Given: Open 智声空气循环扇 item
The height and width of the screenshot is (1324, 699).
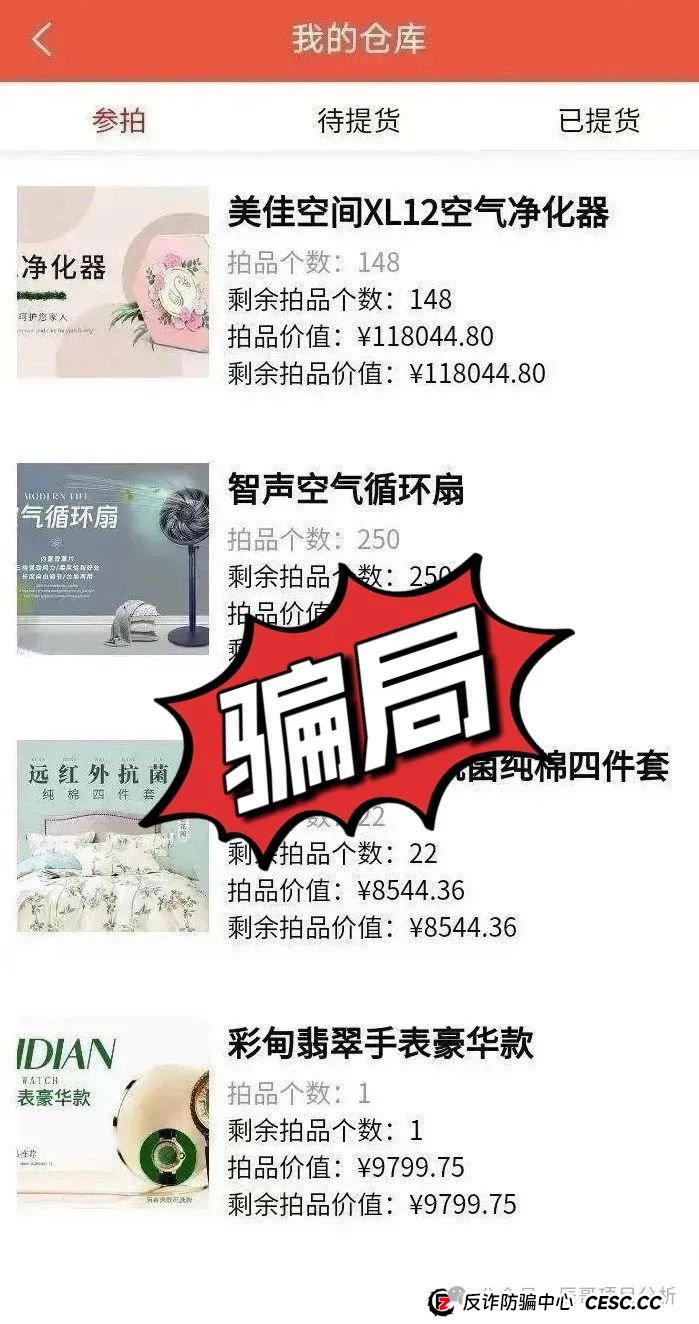Looking at the screenshot, I should coord(345,490).
